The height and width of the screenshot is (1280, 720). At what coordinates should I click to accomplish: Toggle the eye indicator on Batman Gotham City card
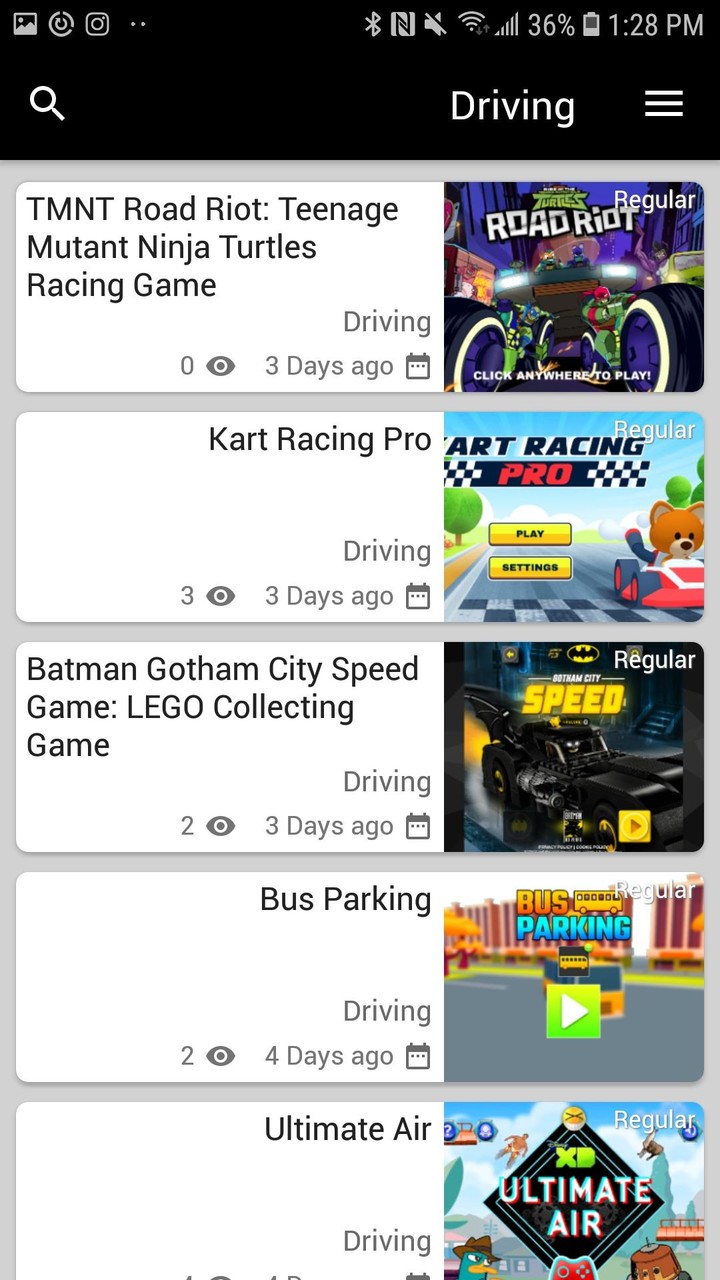[x=220, y=826]
